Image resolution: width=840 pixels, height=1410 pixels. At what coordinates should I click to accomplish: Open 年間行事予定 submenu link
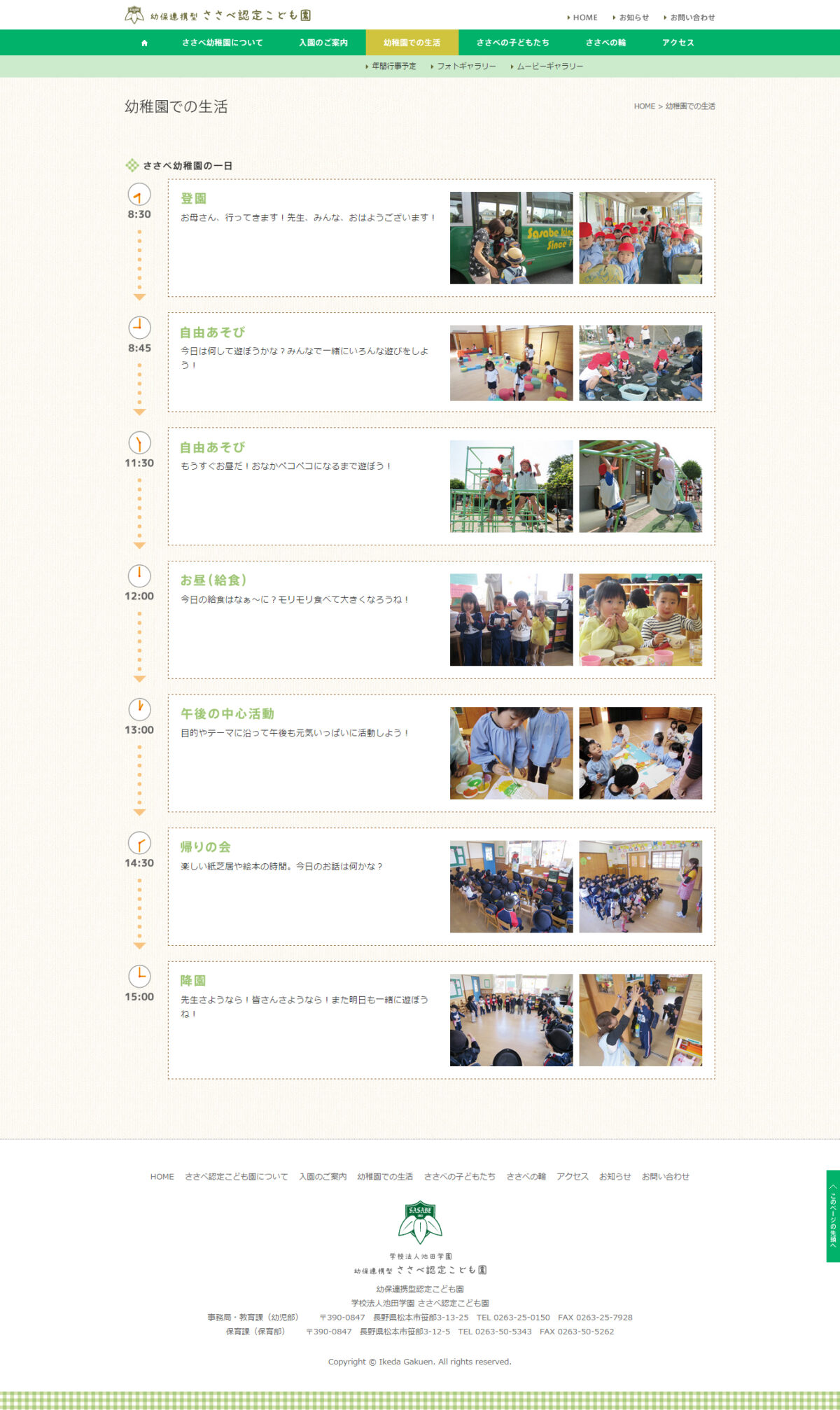(393, 67)
